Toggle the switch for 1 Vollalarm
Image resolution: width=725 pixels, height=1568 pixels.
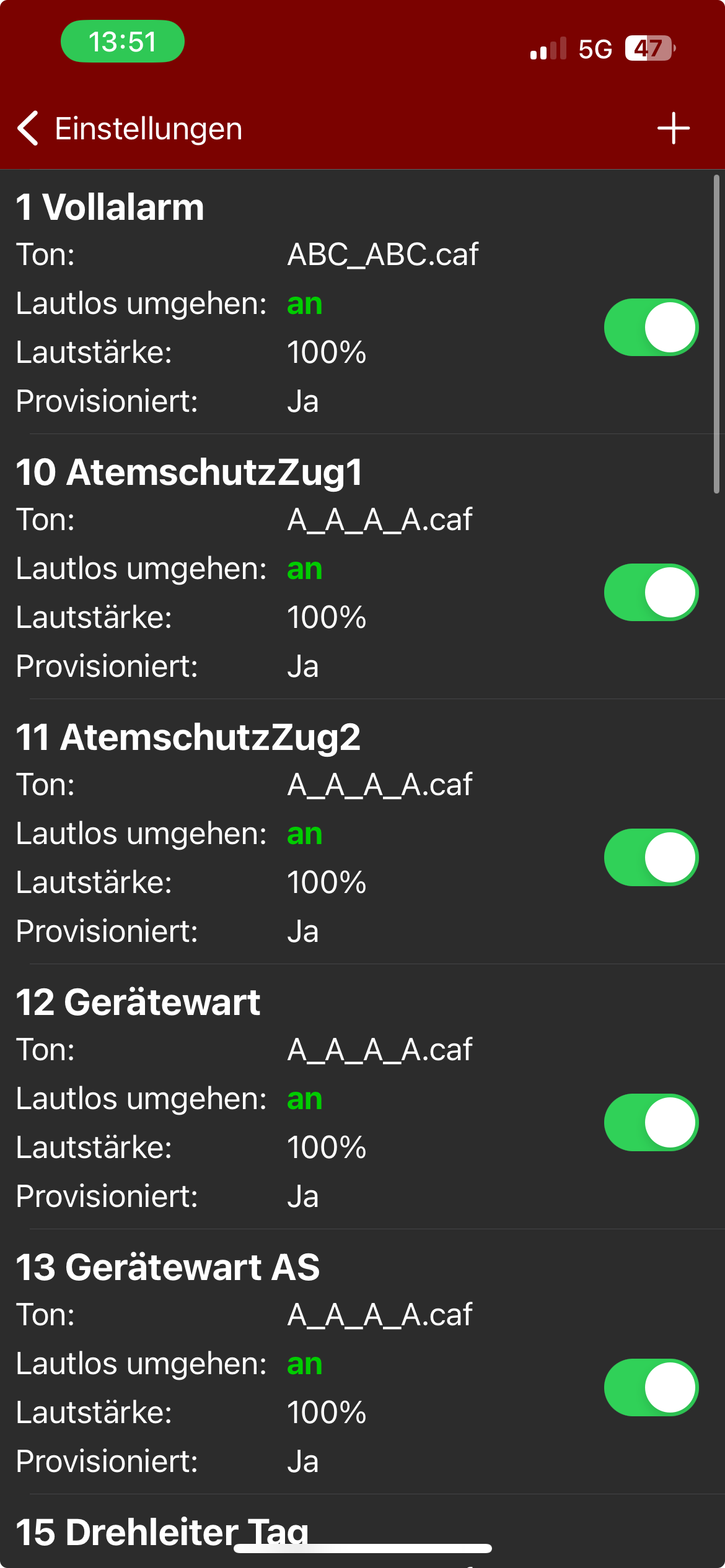point(651,328)
